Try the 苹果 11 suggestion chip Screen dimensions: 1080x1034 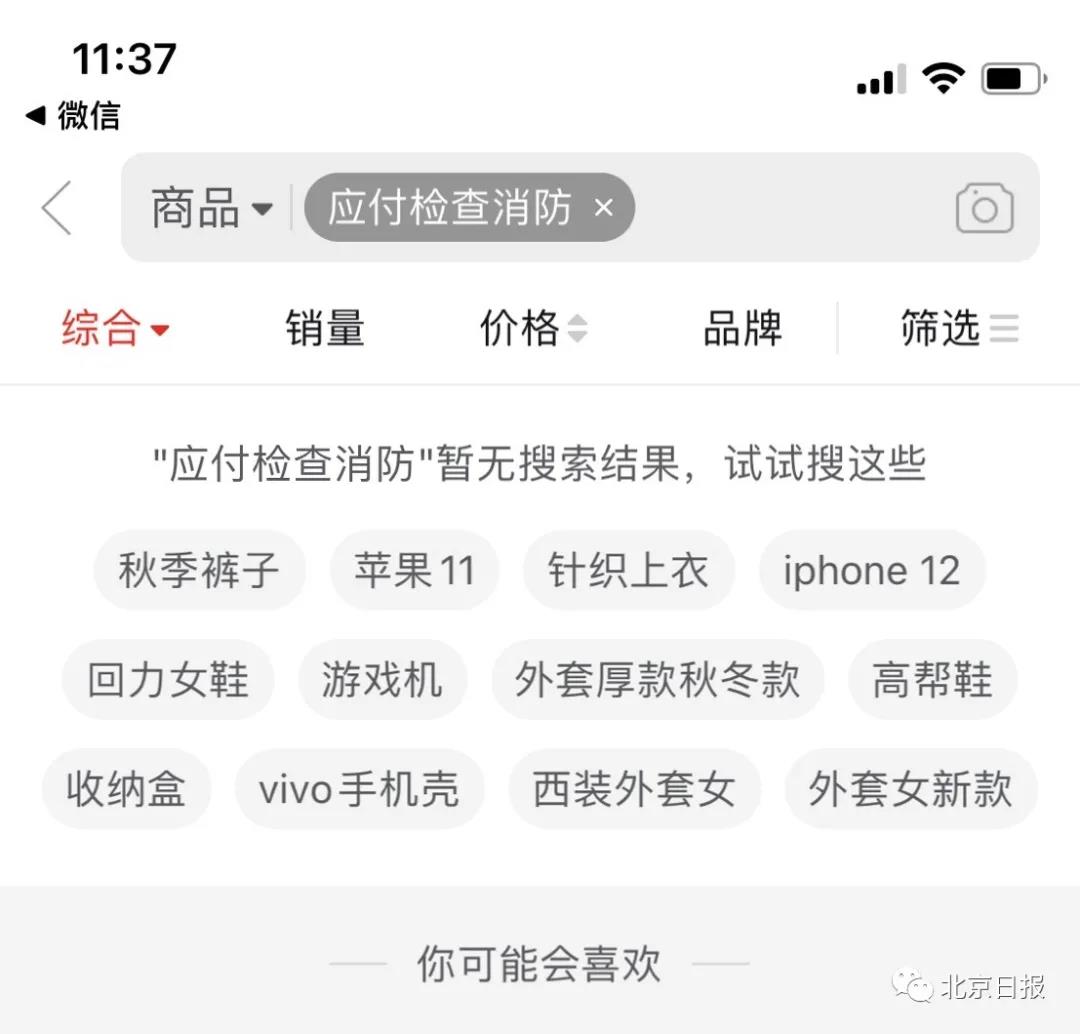click(414, 571)
